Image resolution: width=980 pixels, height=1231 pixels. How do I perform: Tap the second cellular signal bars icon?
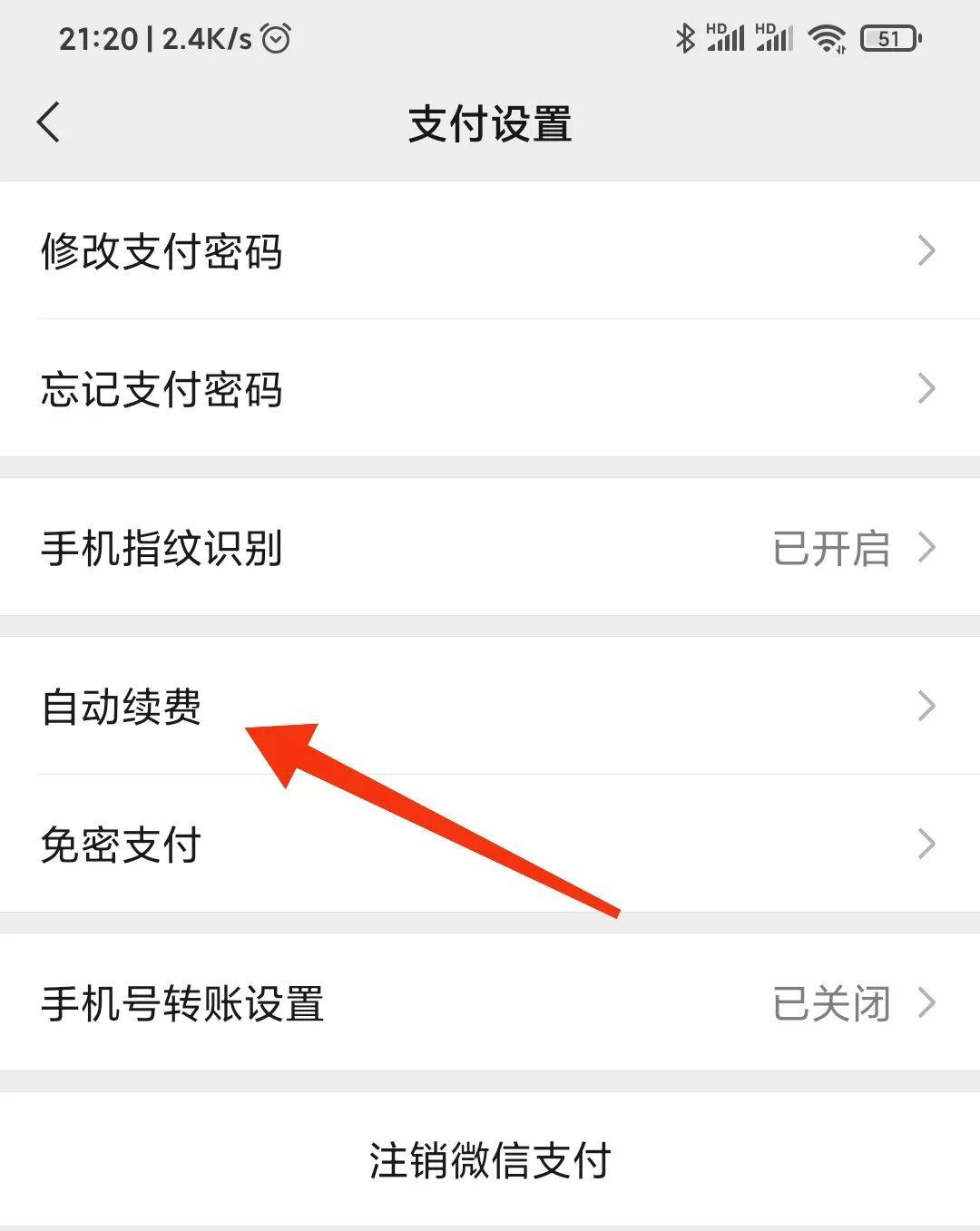point(776,40)
